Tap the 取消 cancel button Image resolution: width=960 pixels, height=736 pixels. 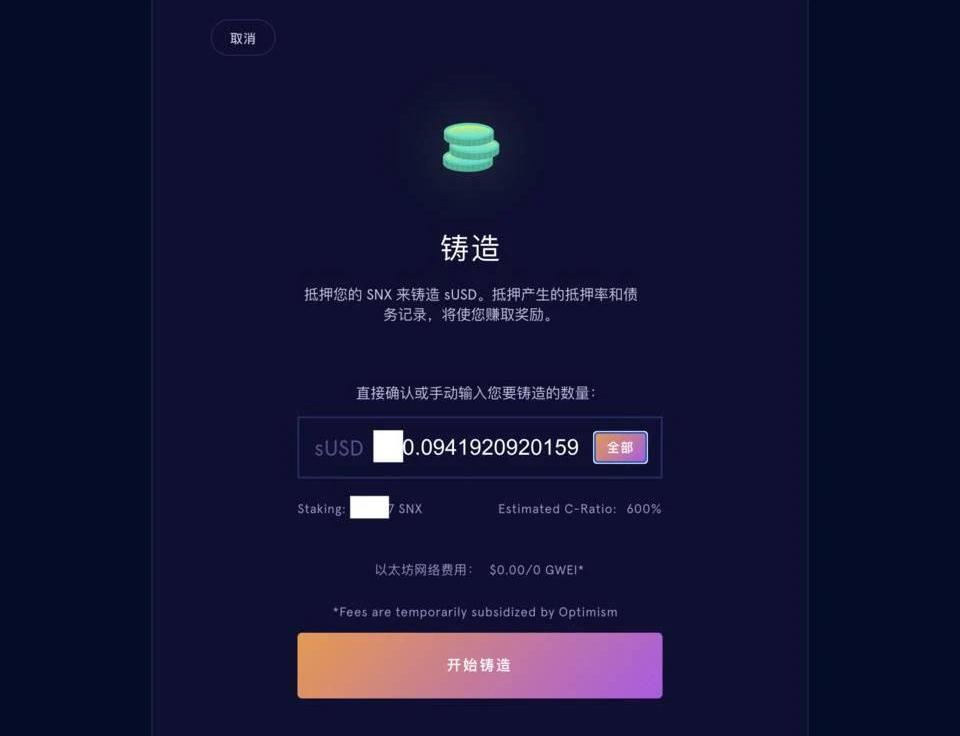[x=242, y=38]
